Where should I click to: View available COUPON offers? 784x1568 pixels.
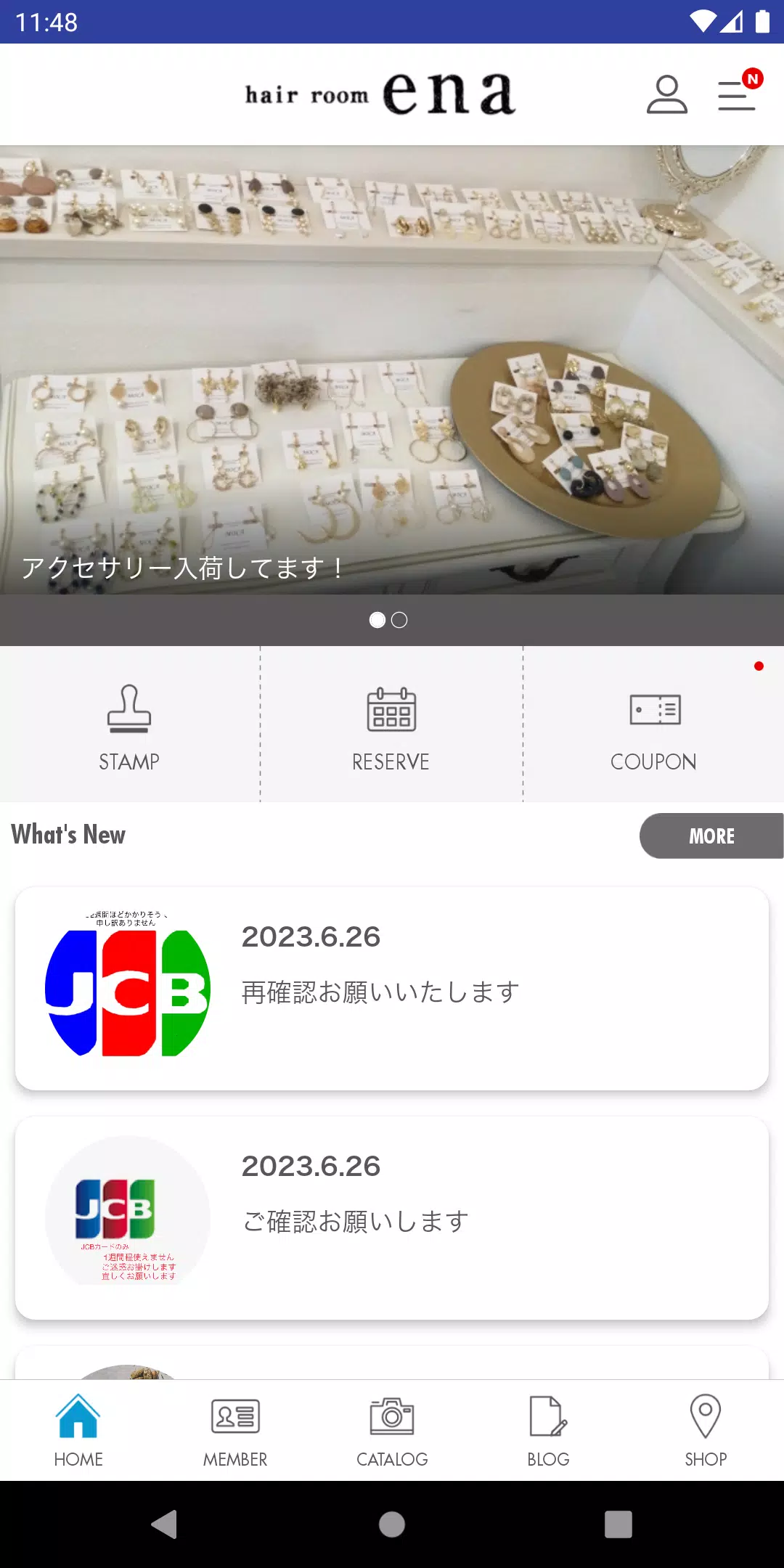click(x=653, y=726)
